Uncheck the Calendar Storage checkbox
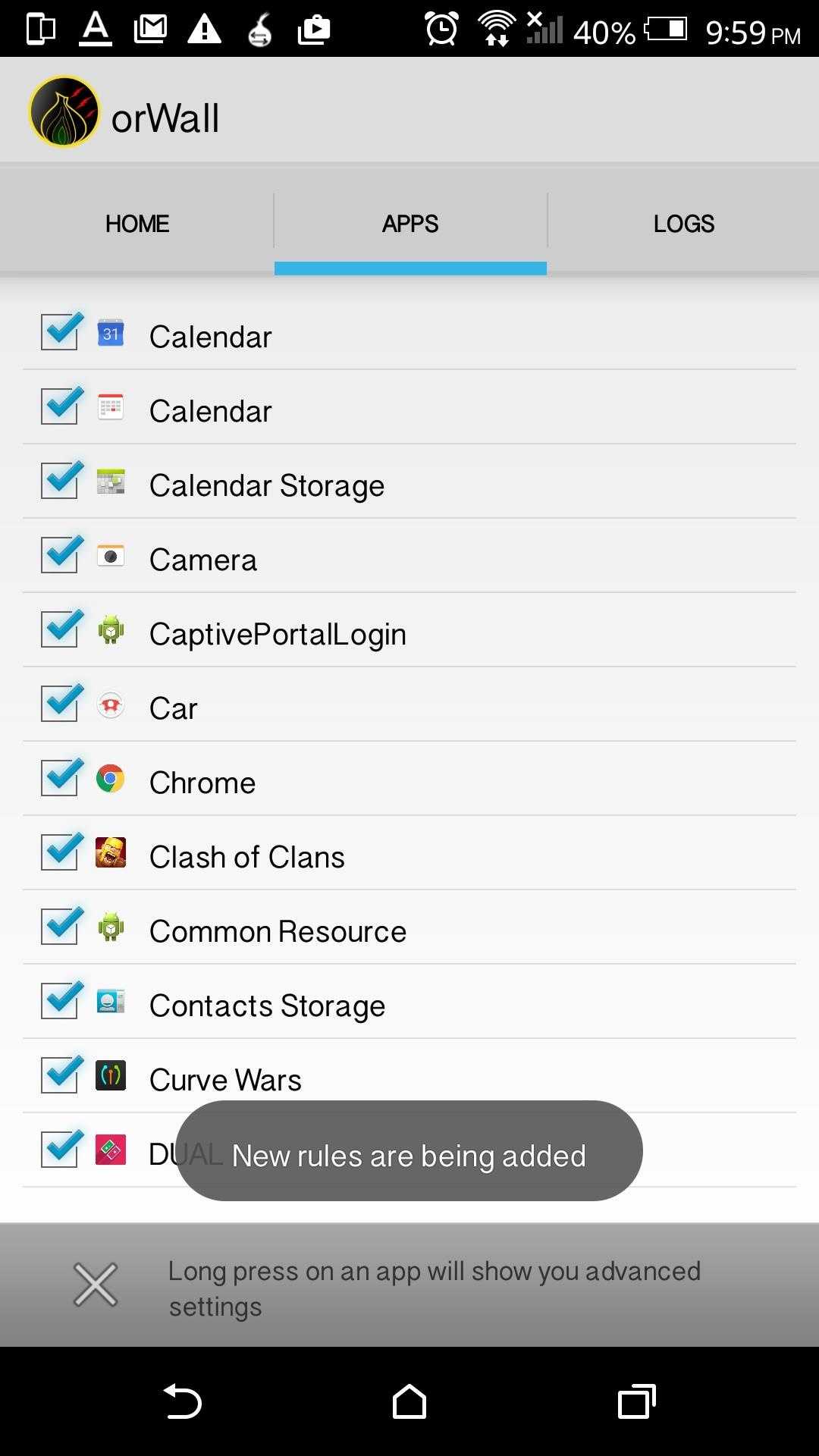 (60, 482)
